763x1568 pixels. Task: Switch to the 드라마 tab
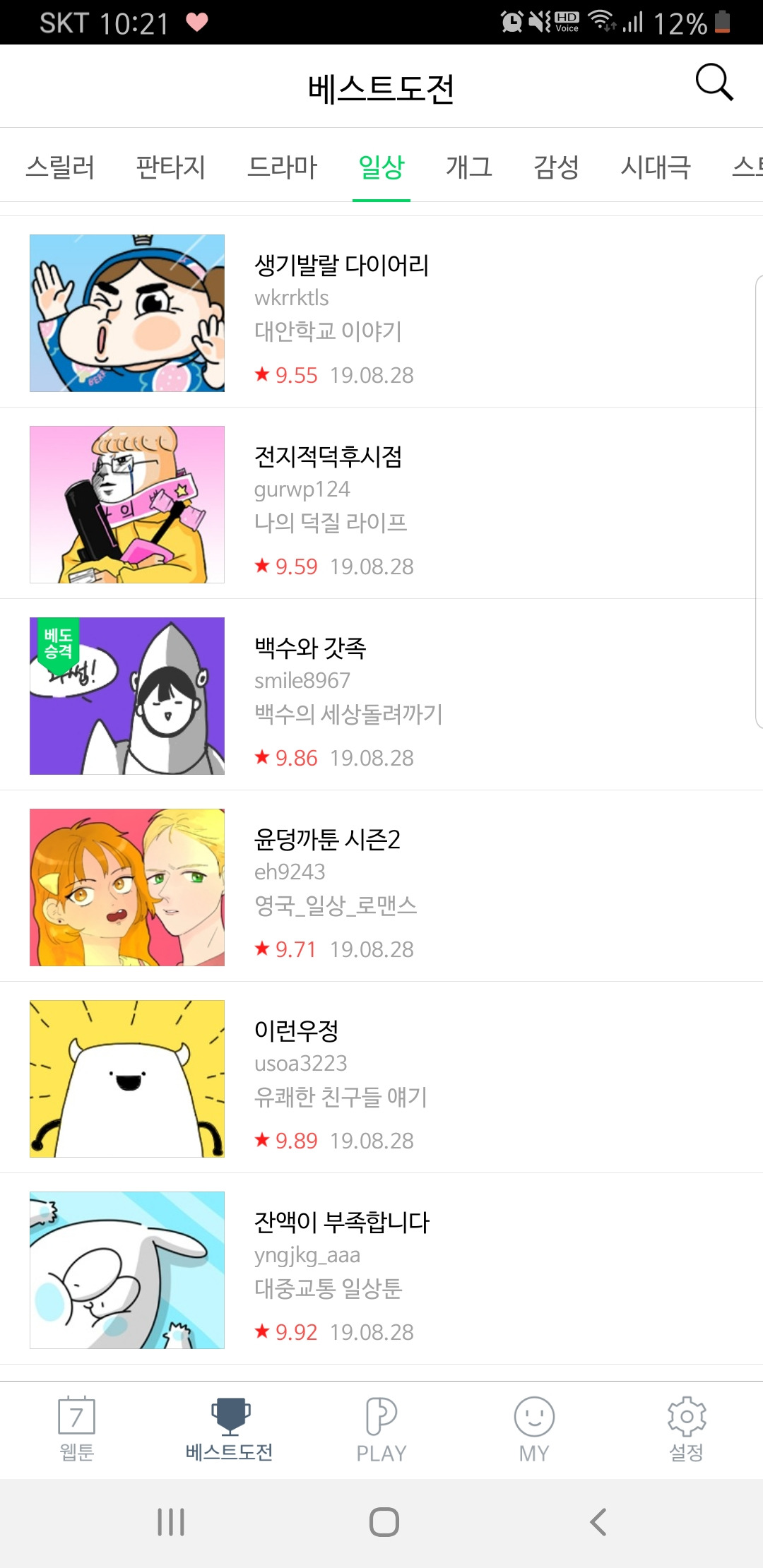[x=282, y=167]
